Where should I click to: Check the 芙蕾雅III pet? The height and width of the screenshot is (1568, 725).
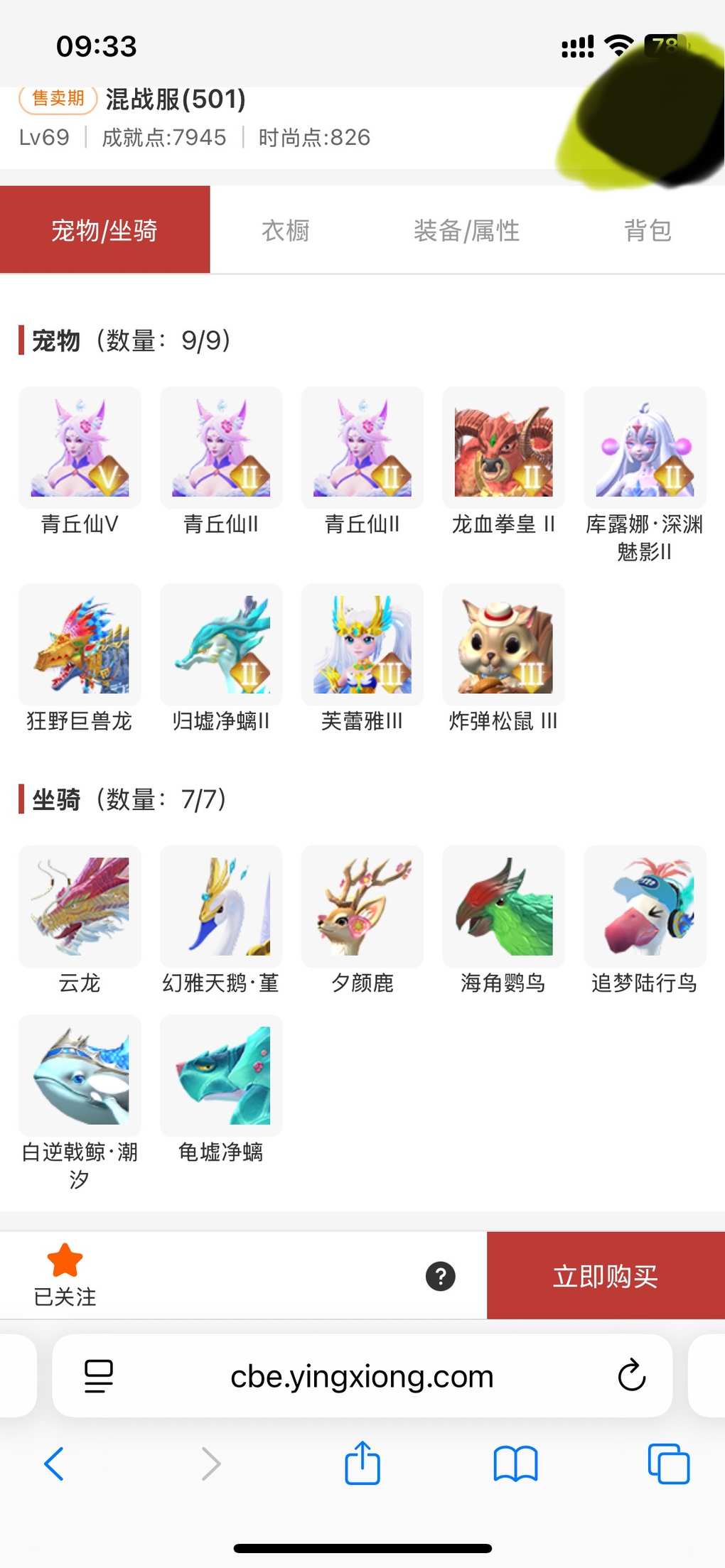(362, 644)
